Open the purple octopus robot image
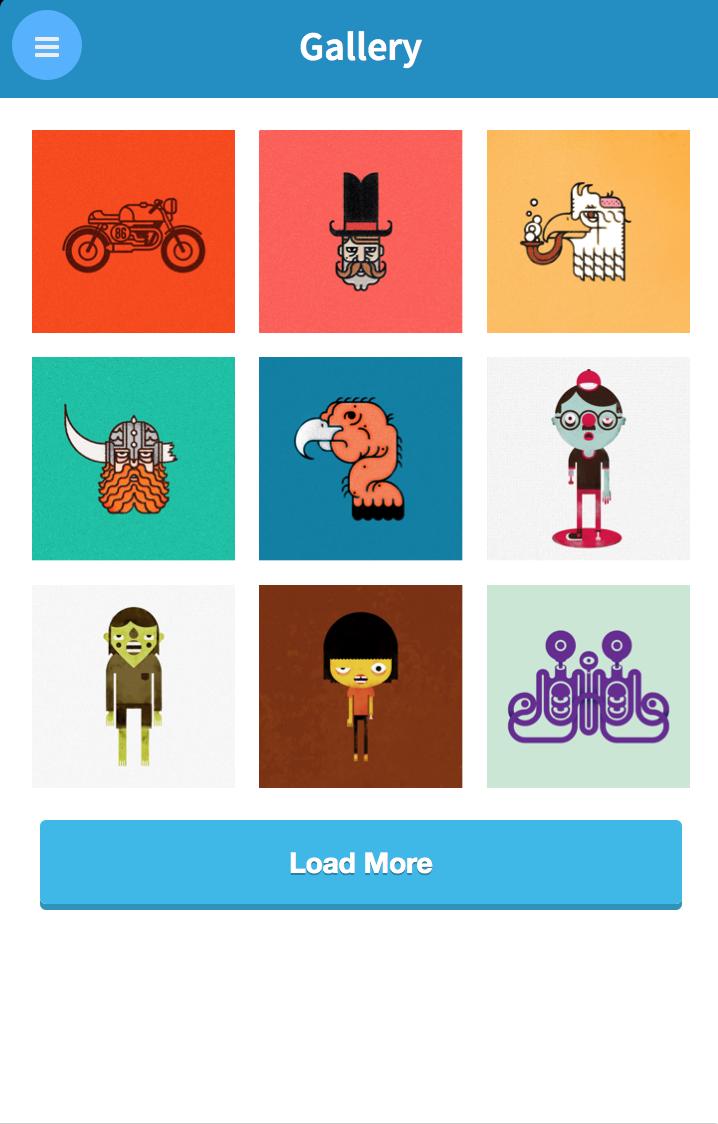 pos(588,686)
